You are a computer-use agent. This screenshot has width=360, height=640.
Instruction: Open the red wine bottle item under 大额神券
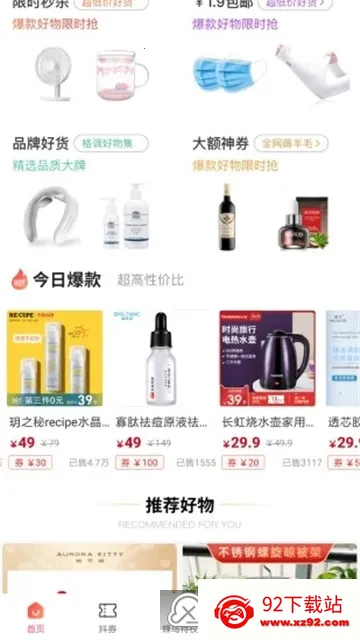pos(227,217)
